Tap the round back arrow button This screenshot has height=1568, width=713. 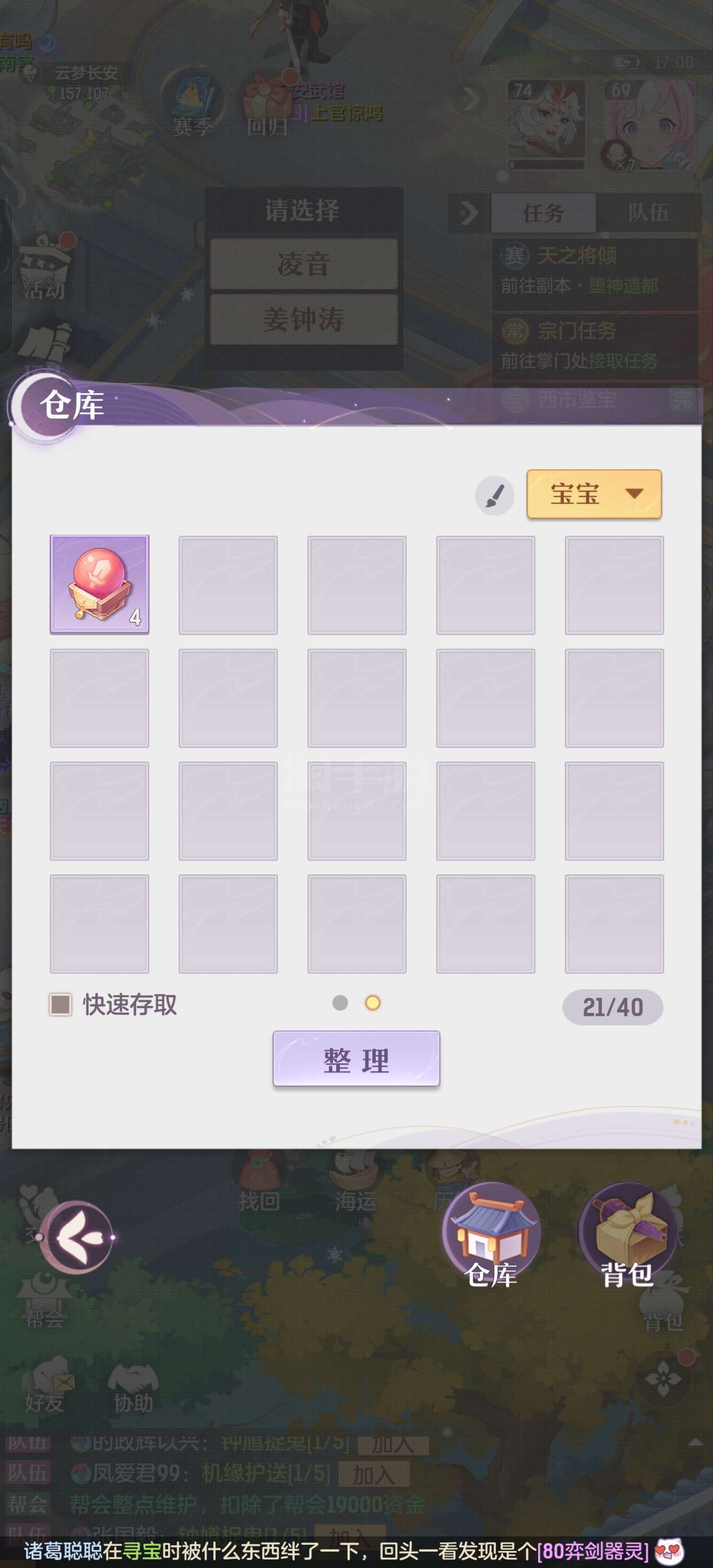coord(77,1237)
